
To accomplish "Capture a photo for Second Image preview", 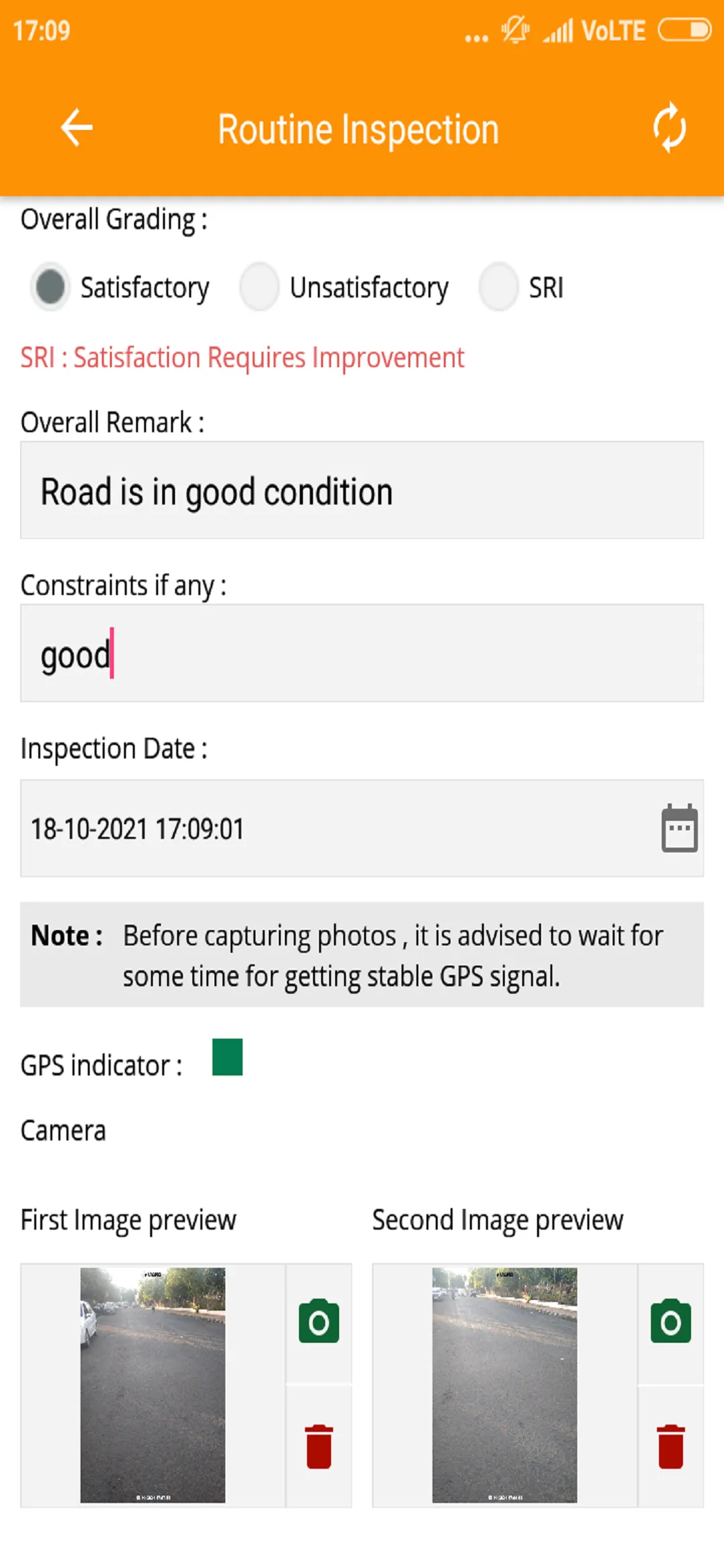I will point(670,1321).
